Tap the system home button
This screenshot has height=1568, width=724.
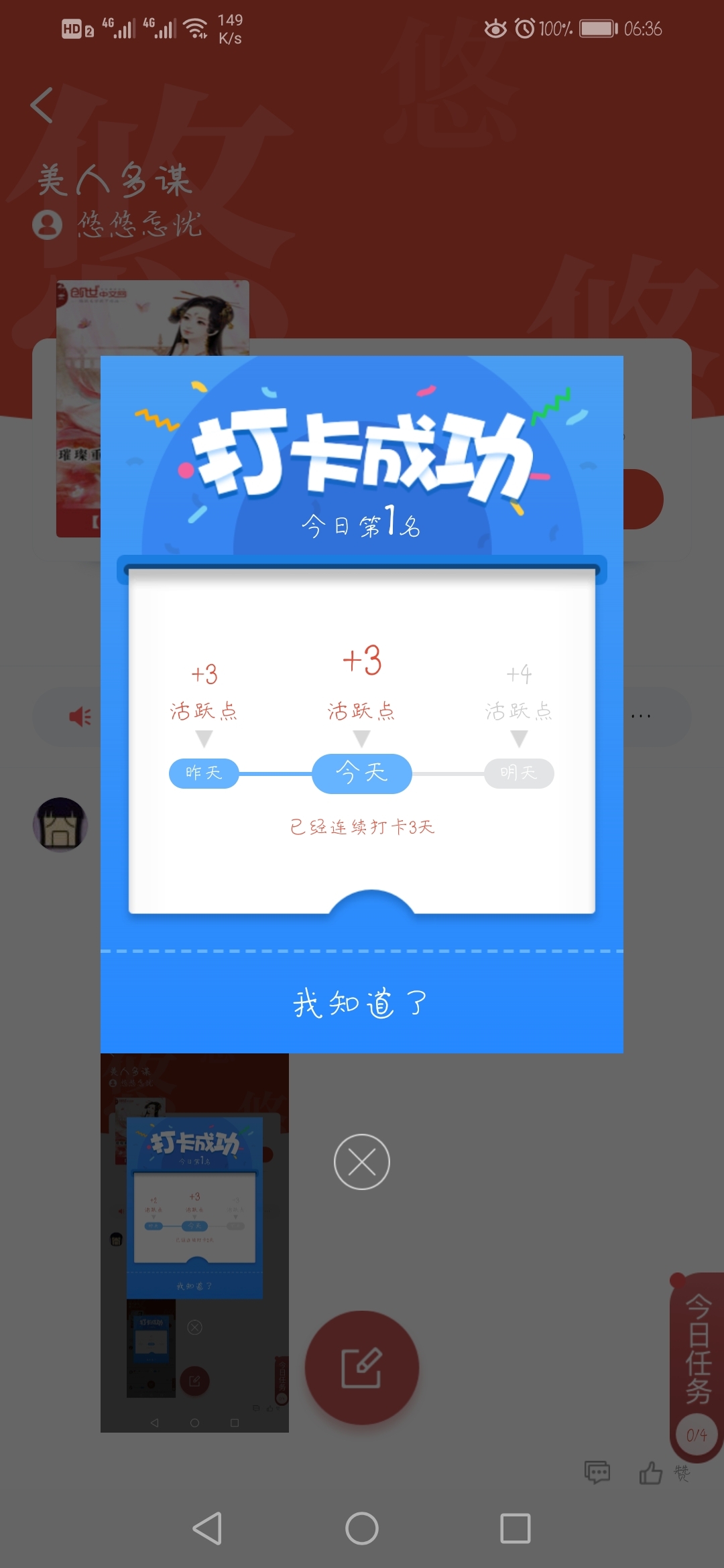(x=362, y=1528)
